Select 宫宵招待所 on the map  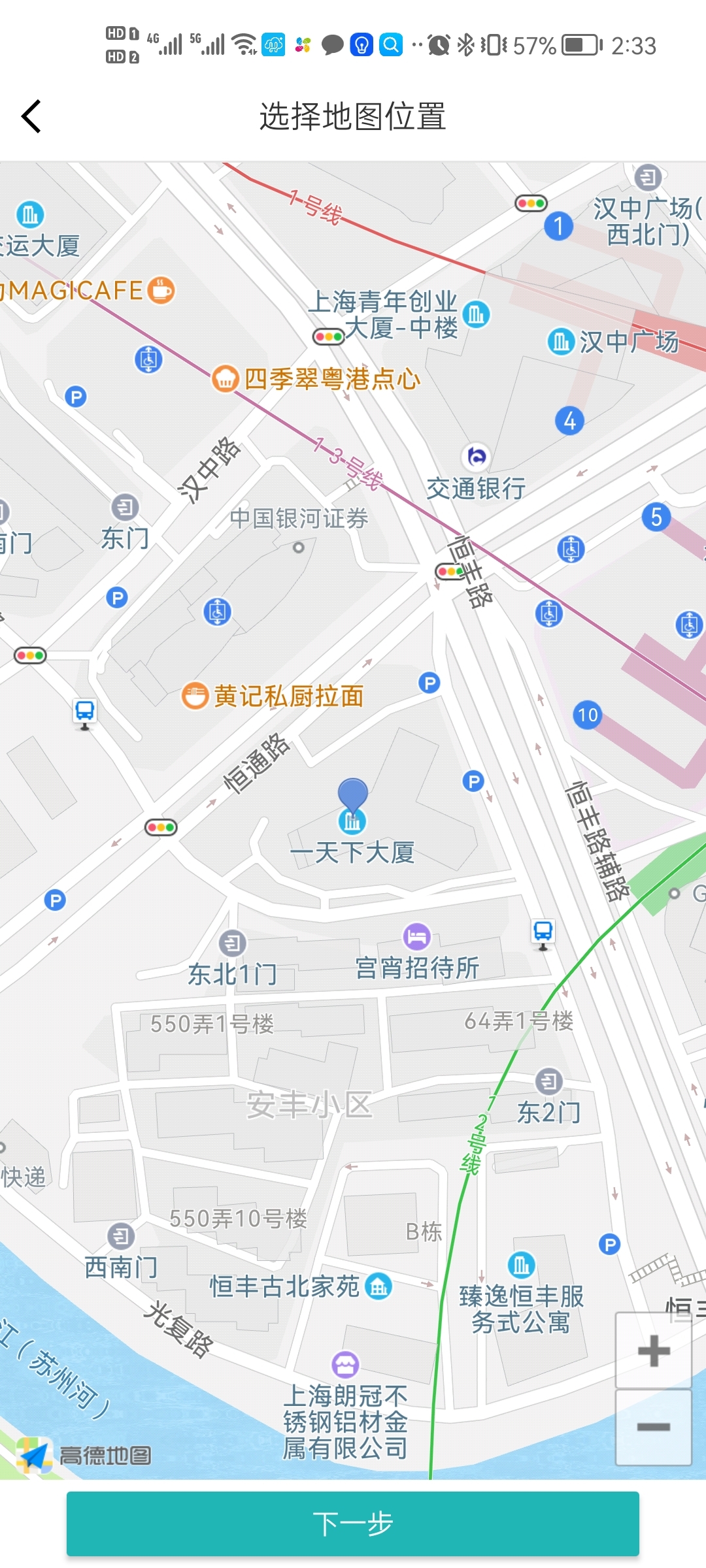coord(417,968)
